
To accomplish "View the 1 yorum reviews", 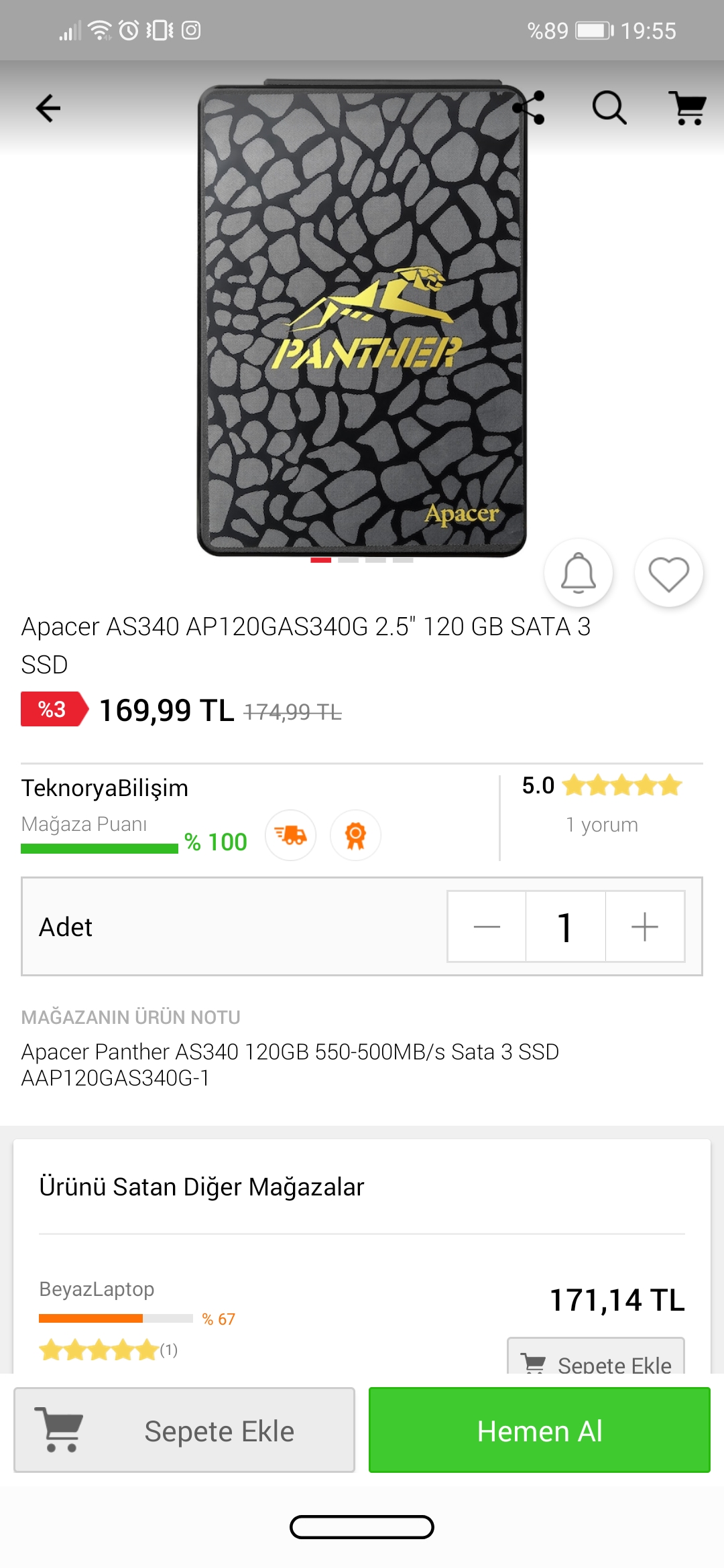I will [601, 825].
